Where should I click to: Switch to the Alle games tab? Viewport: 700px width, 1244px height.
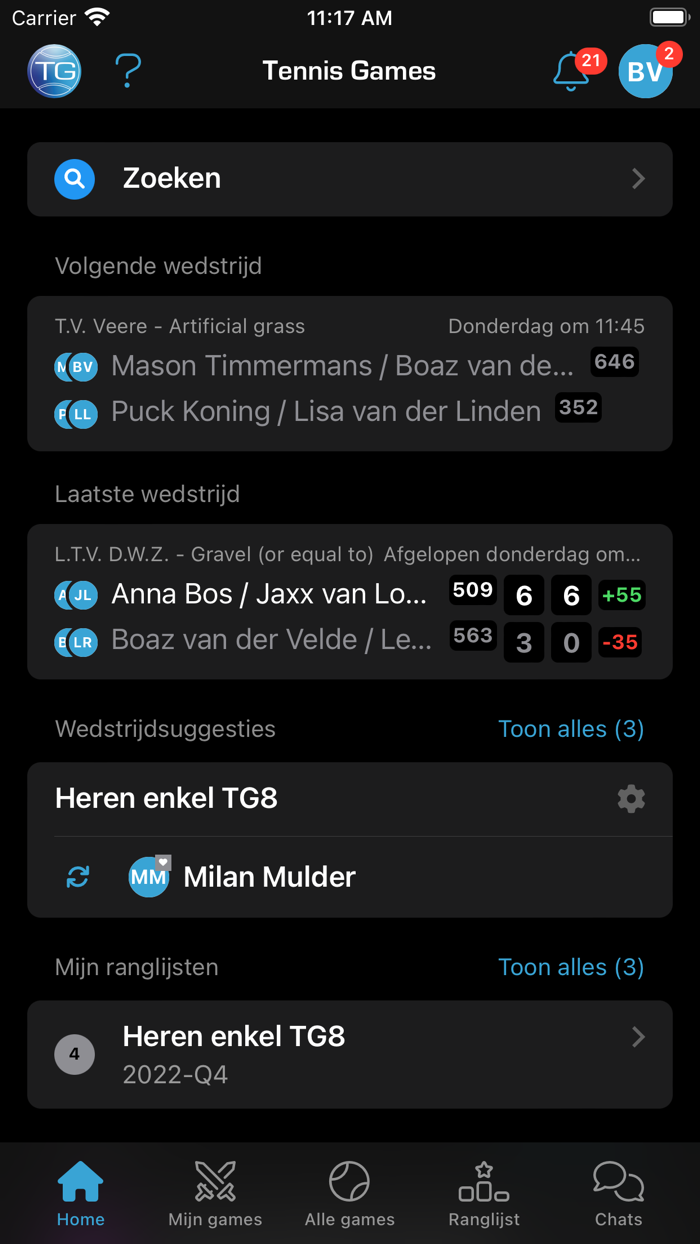tap(350, 1194)
